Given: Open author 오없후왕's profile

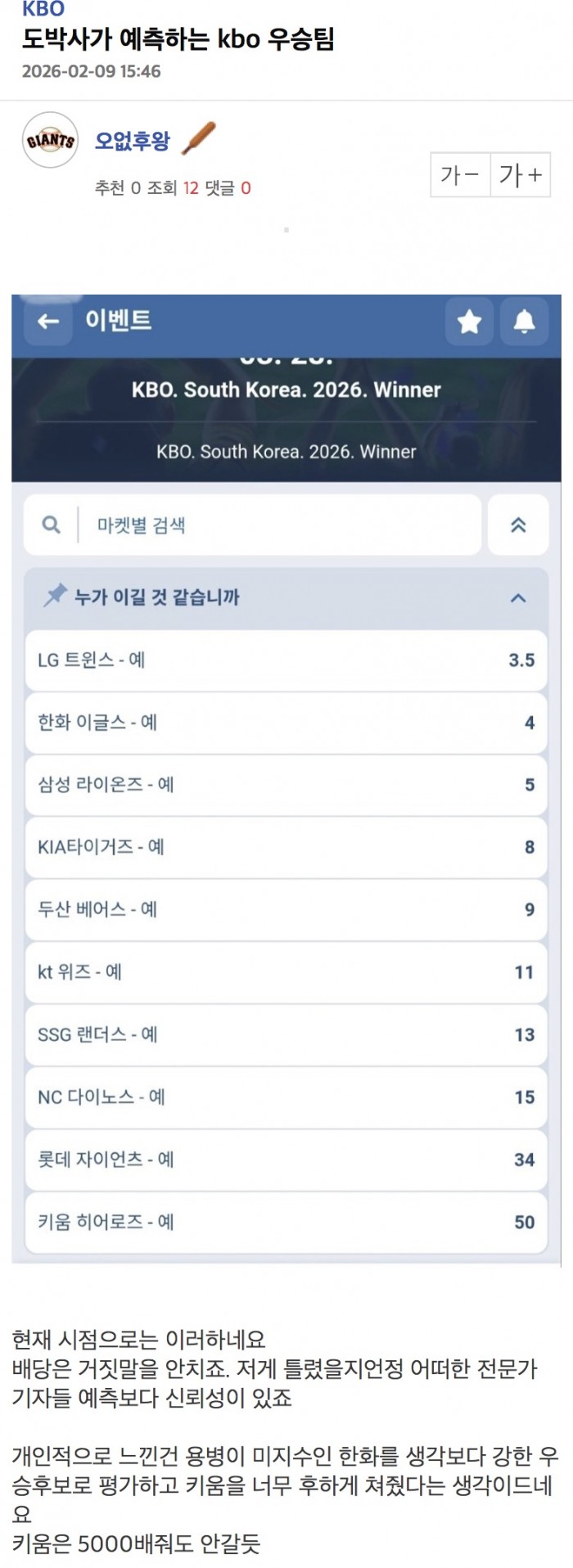Looking at the screenshot, I should (132, 141).
